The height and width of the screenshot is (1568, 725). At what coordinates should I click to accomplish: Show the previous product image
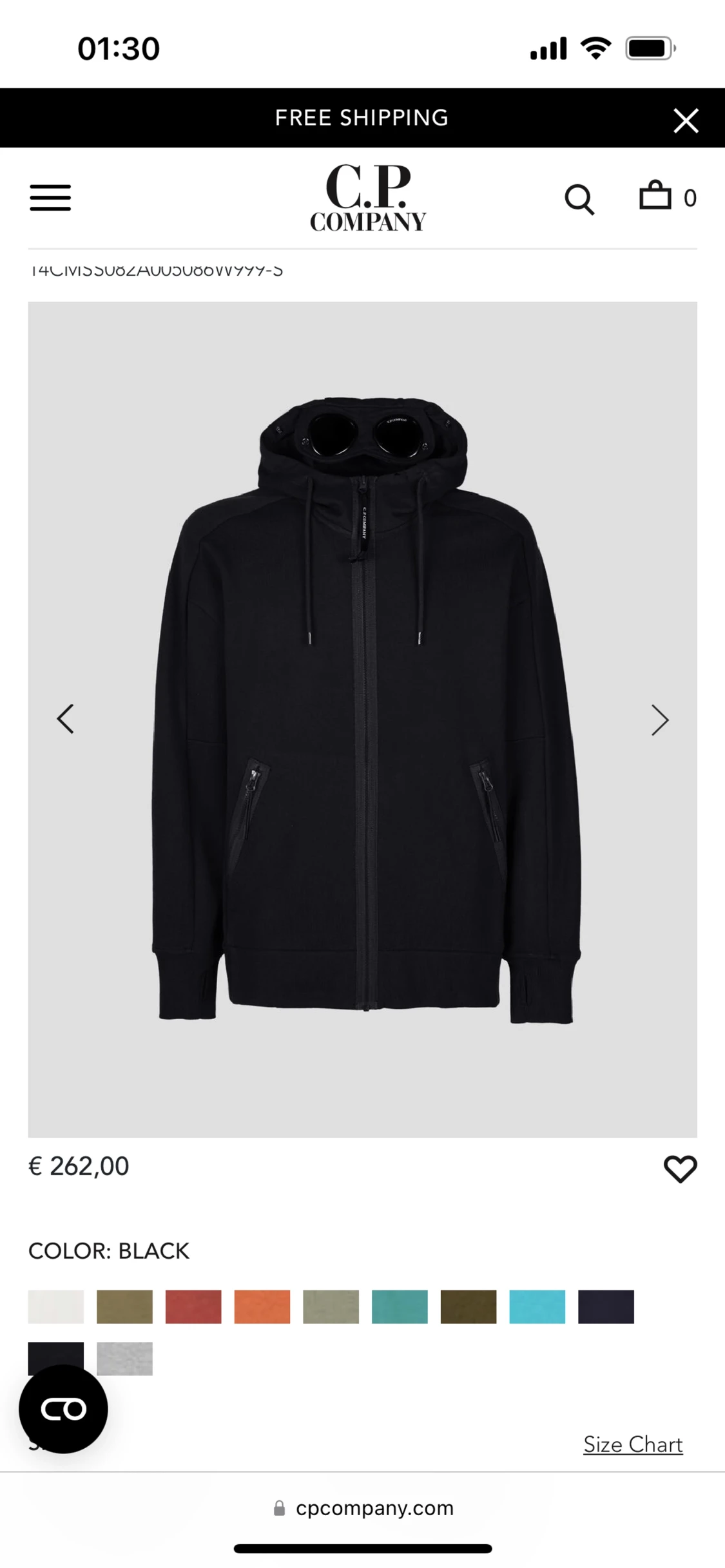66,719
